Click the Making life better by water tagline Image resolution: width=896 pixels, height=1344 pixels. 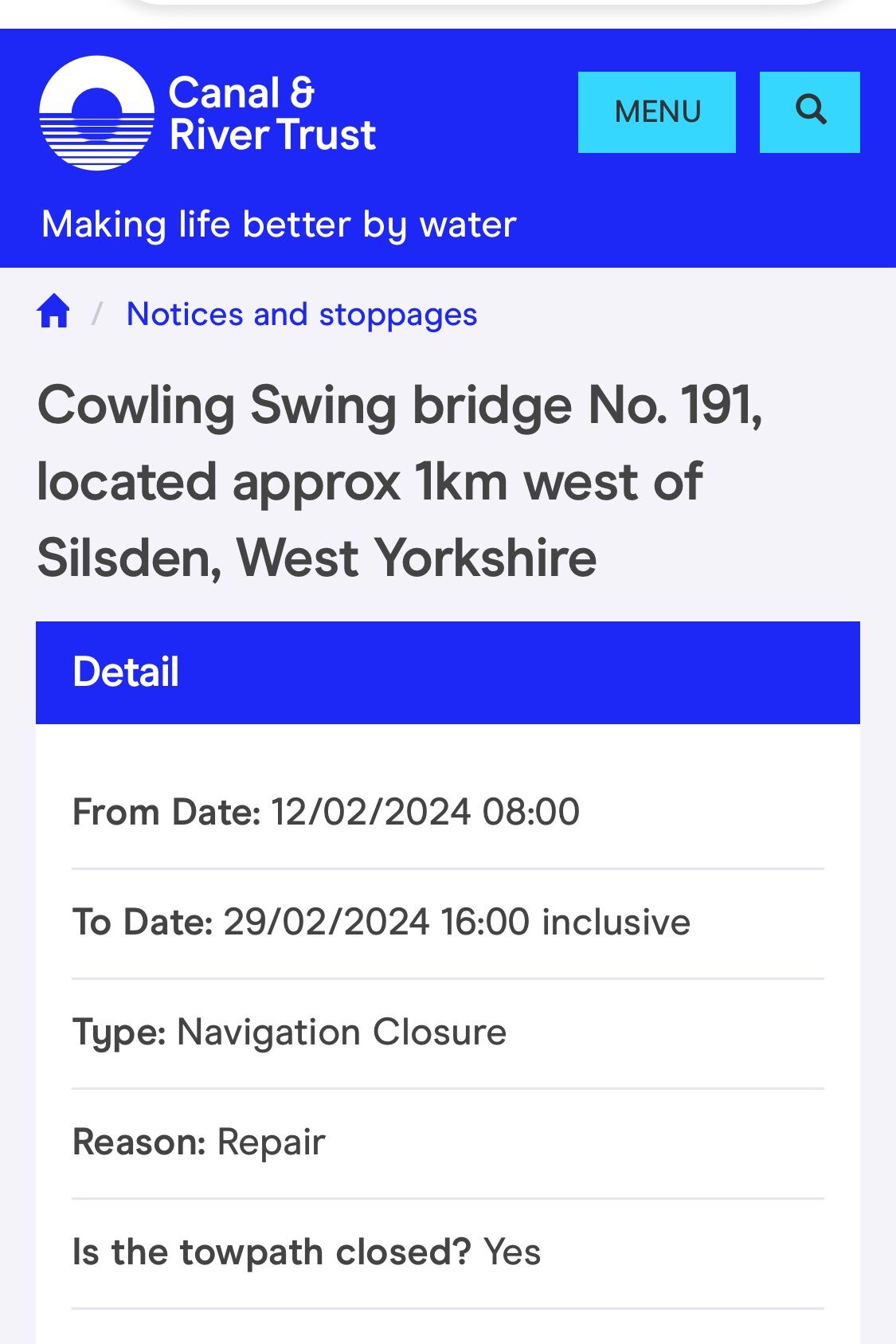pos(279,225)
